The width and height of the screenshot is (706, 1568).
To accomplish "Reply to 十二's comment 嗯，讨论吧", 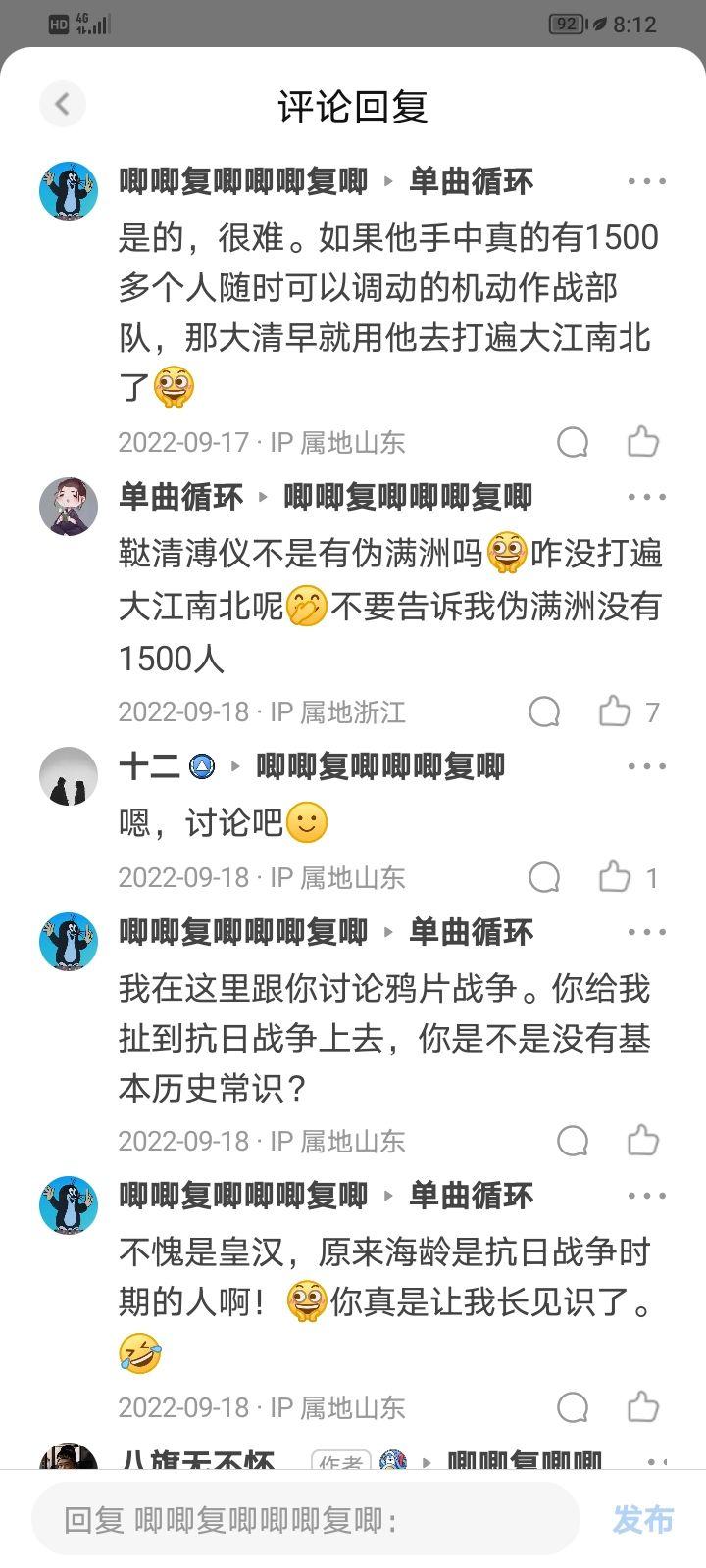I will pyautogui.click(x=544, y=877).
